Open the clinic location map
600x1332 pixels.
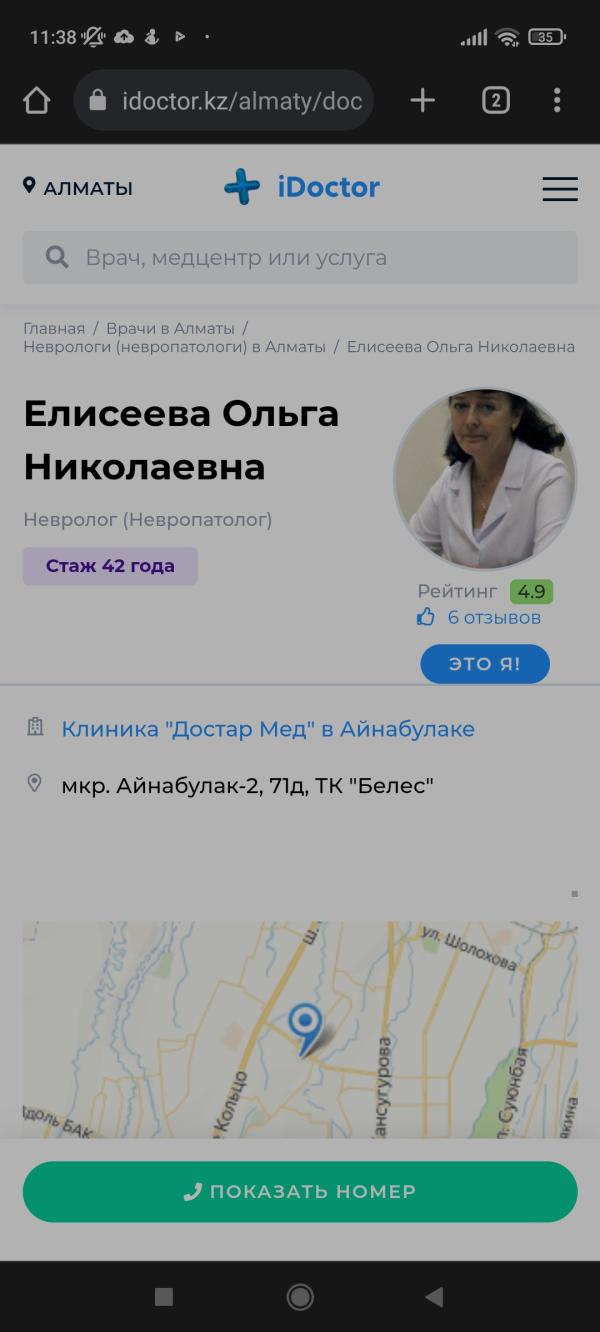coord(300,1030)
